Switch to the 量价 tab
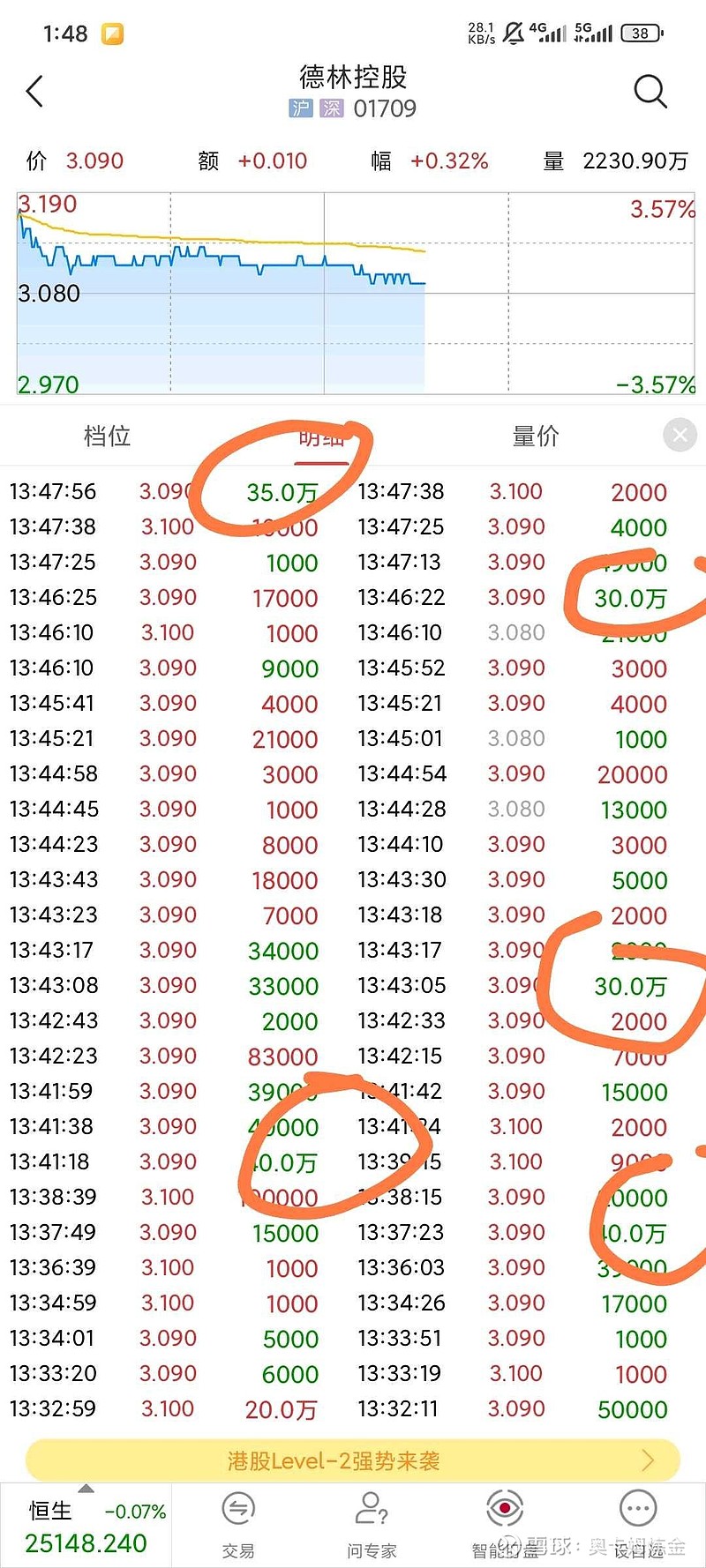 [536, 436]
